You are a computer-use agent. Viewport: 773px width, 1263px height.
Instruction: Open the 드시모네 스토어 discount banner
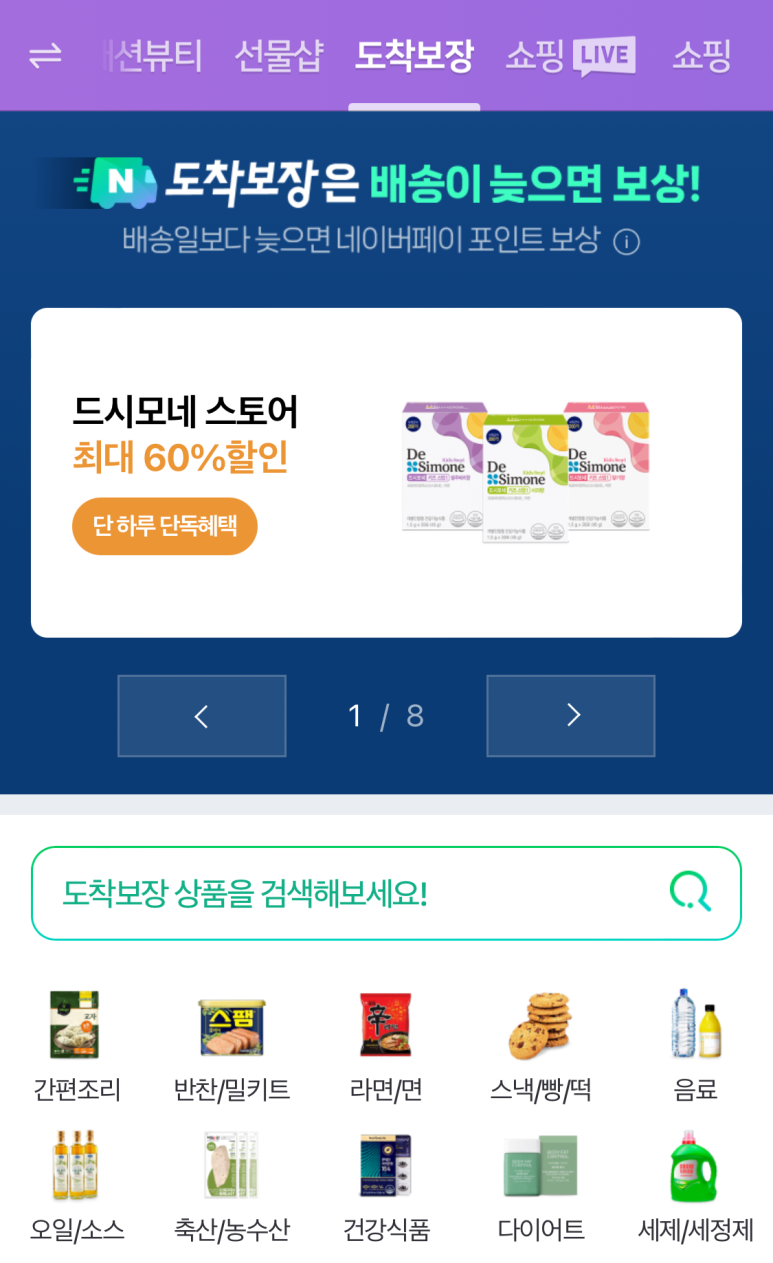pos(386,472)
